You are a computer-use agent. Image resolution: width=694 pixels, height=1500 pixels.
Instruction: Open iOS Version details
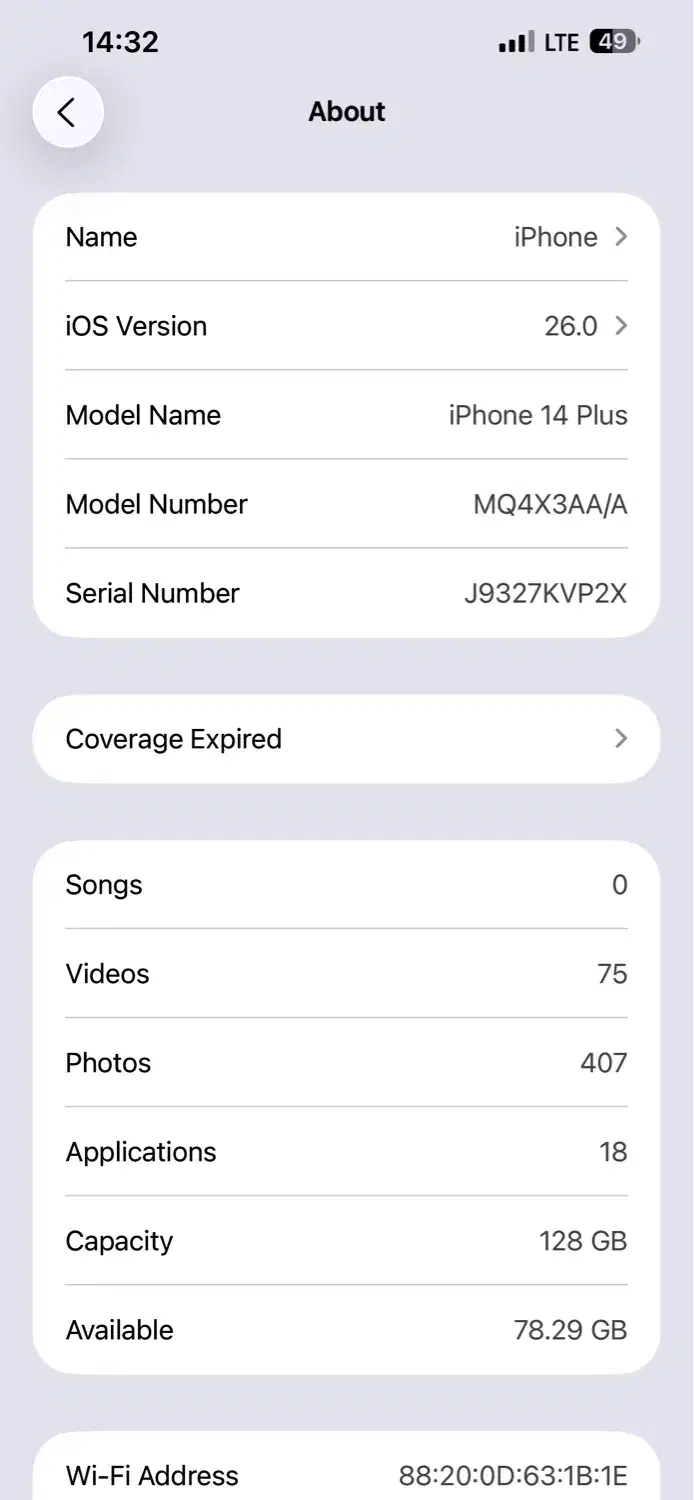tap(346, 326)
